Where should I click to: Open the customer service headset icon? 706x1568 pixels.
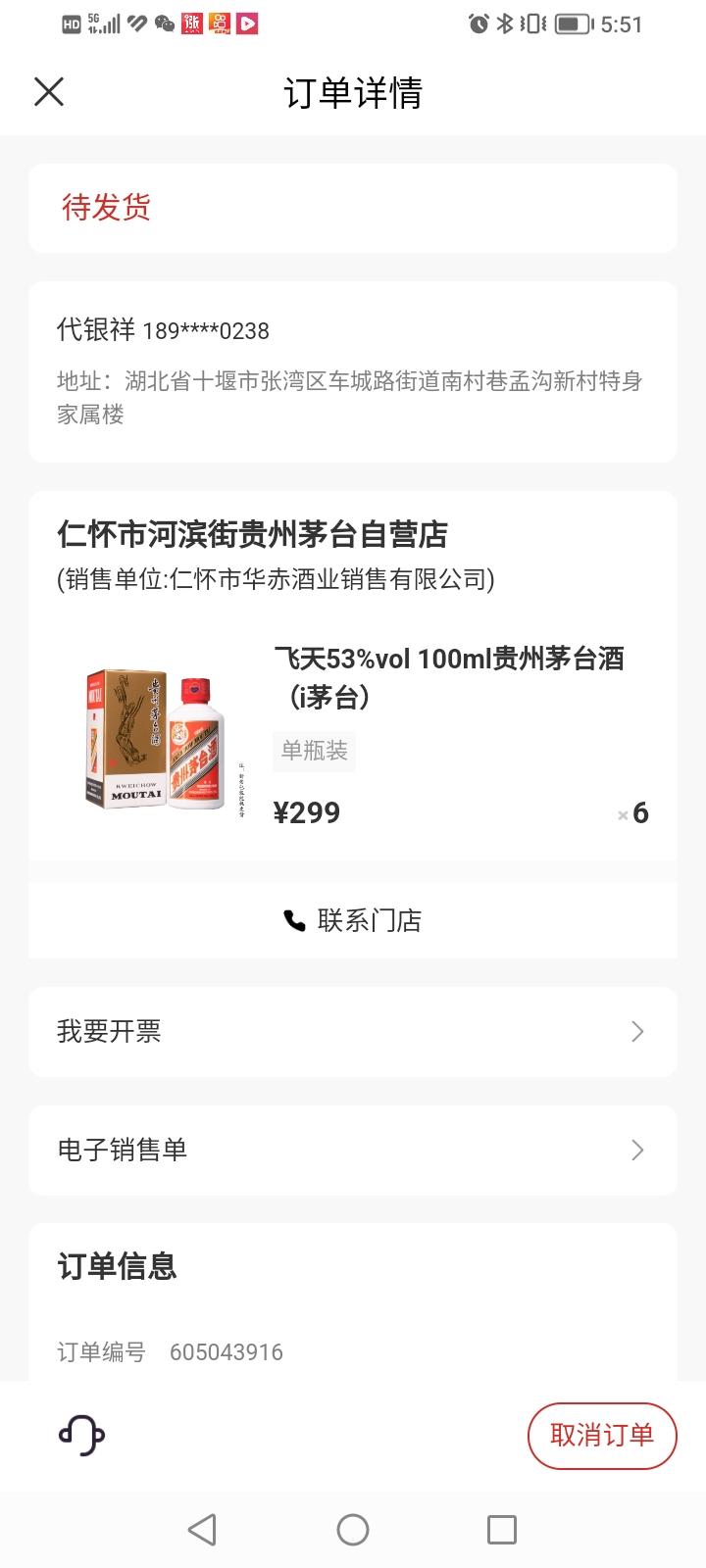click(81, 1436)
